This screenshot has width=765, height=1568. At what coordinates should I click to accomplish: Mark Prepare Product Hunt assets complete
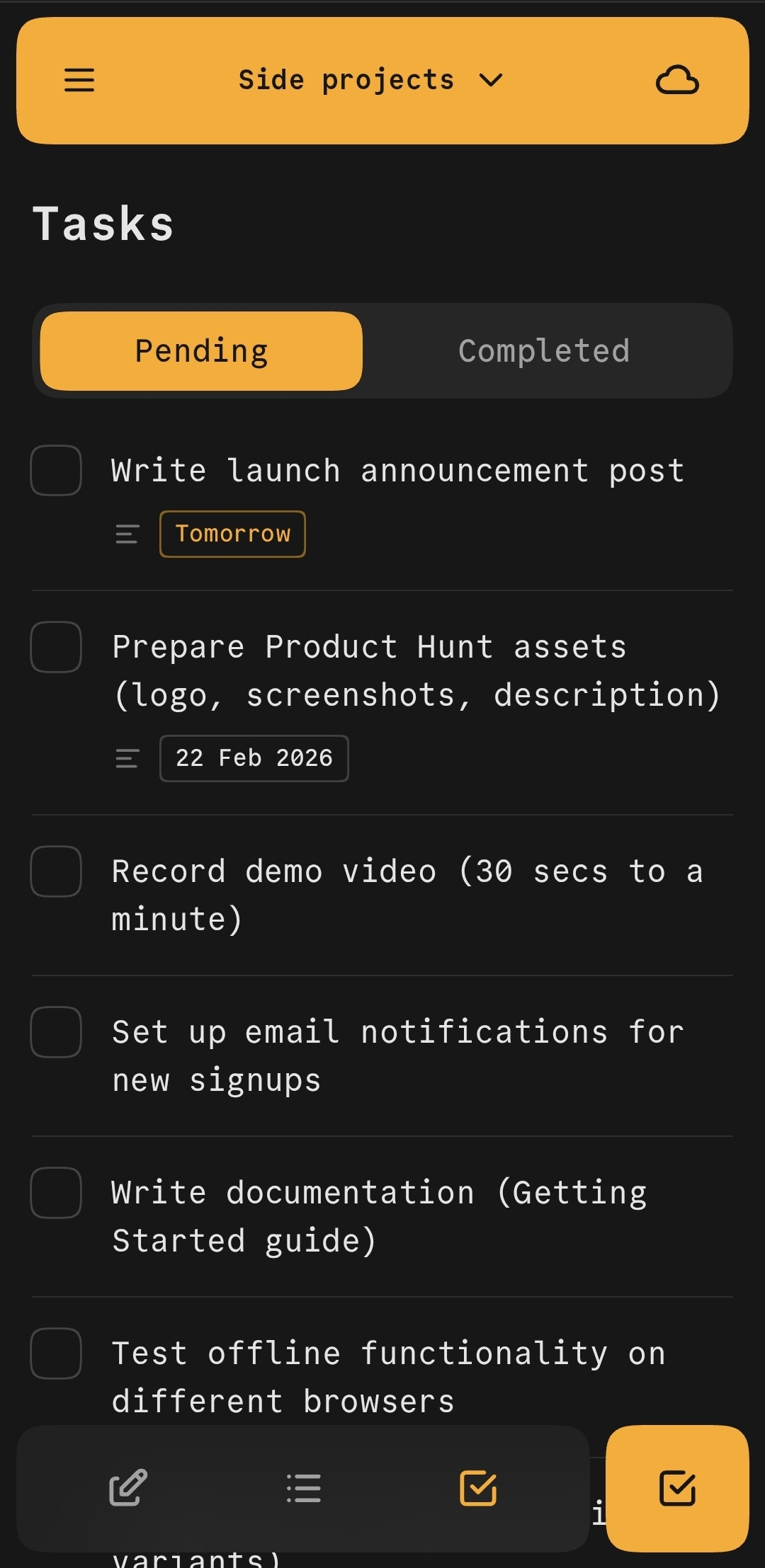[57, 647]
